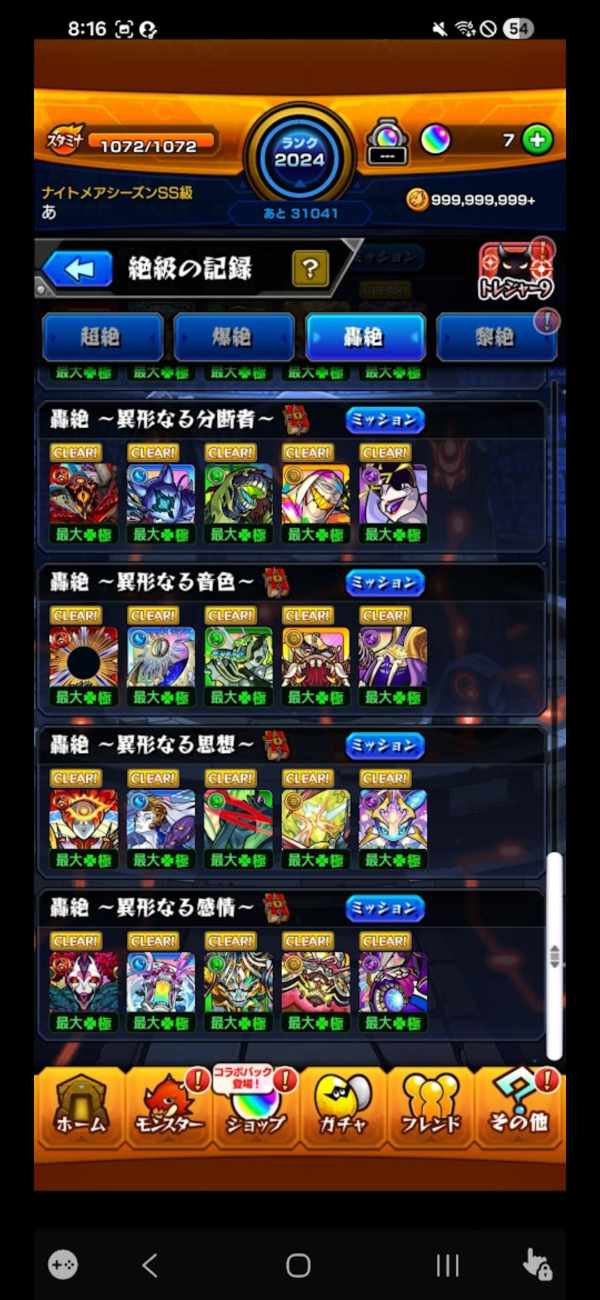This screenshot has width=600, height=1300.
Task: Open ミッション for 異形なる思想
Action: point(385,746)
